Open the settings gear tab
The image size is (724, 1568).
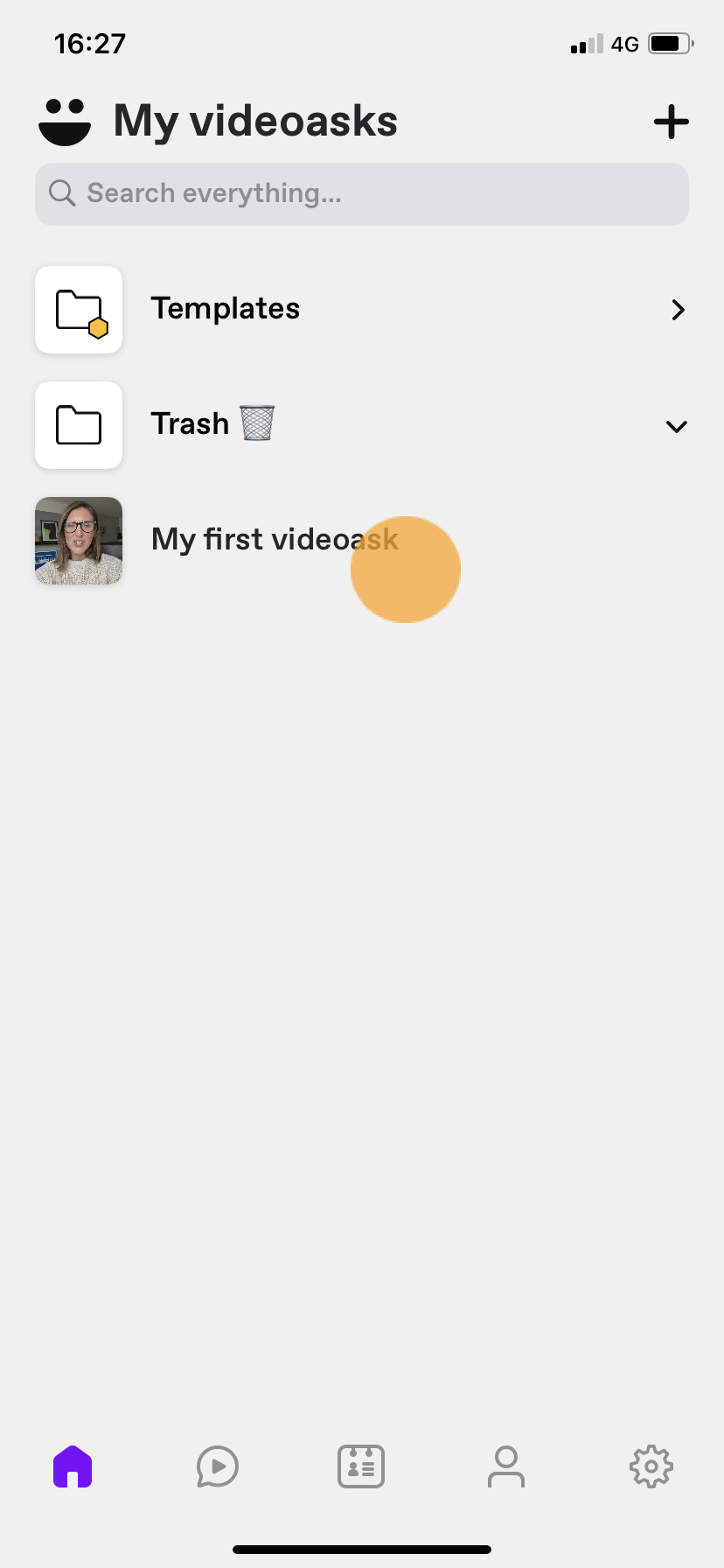651,1466
